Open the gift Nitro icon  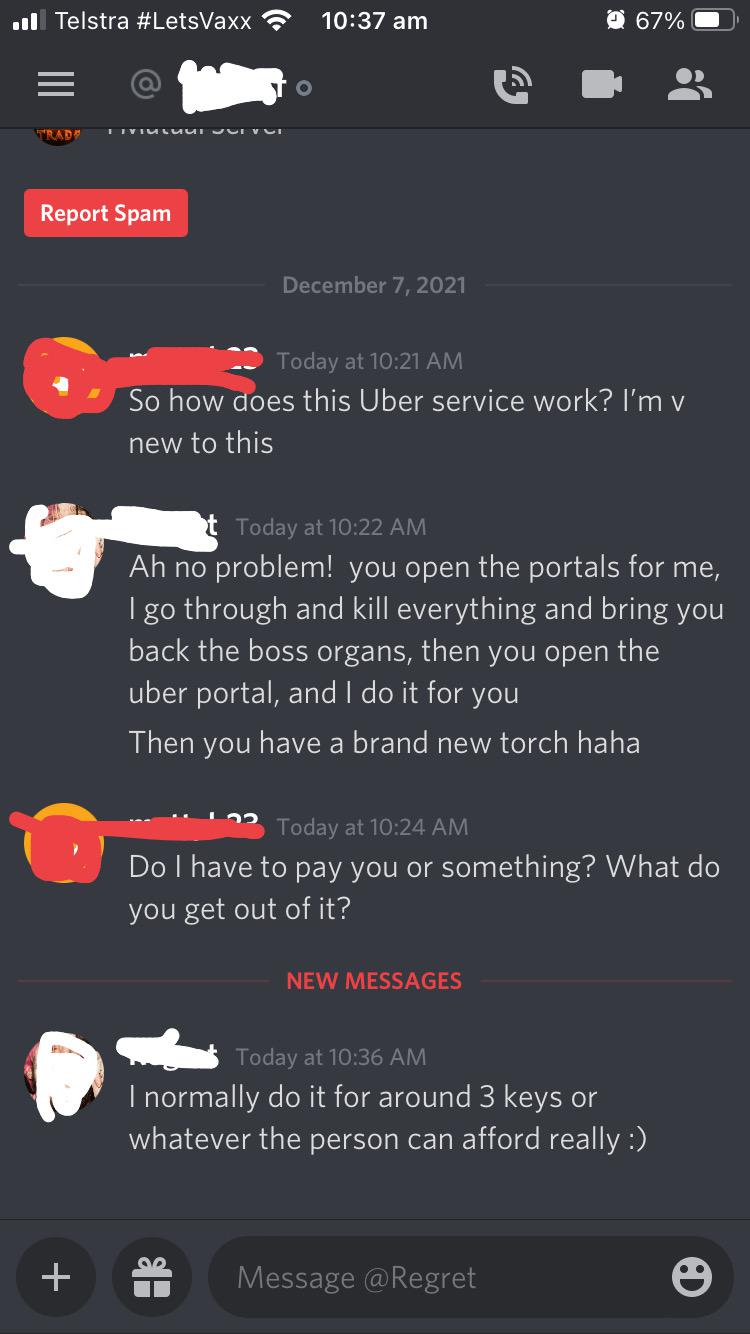pyautogui.click(x=151, y=1277)
